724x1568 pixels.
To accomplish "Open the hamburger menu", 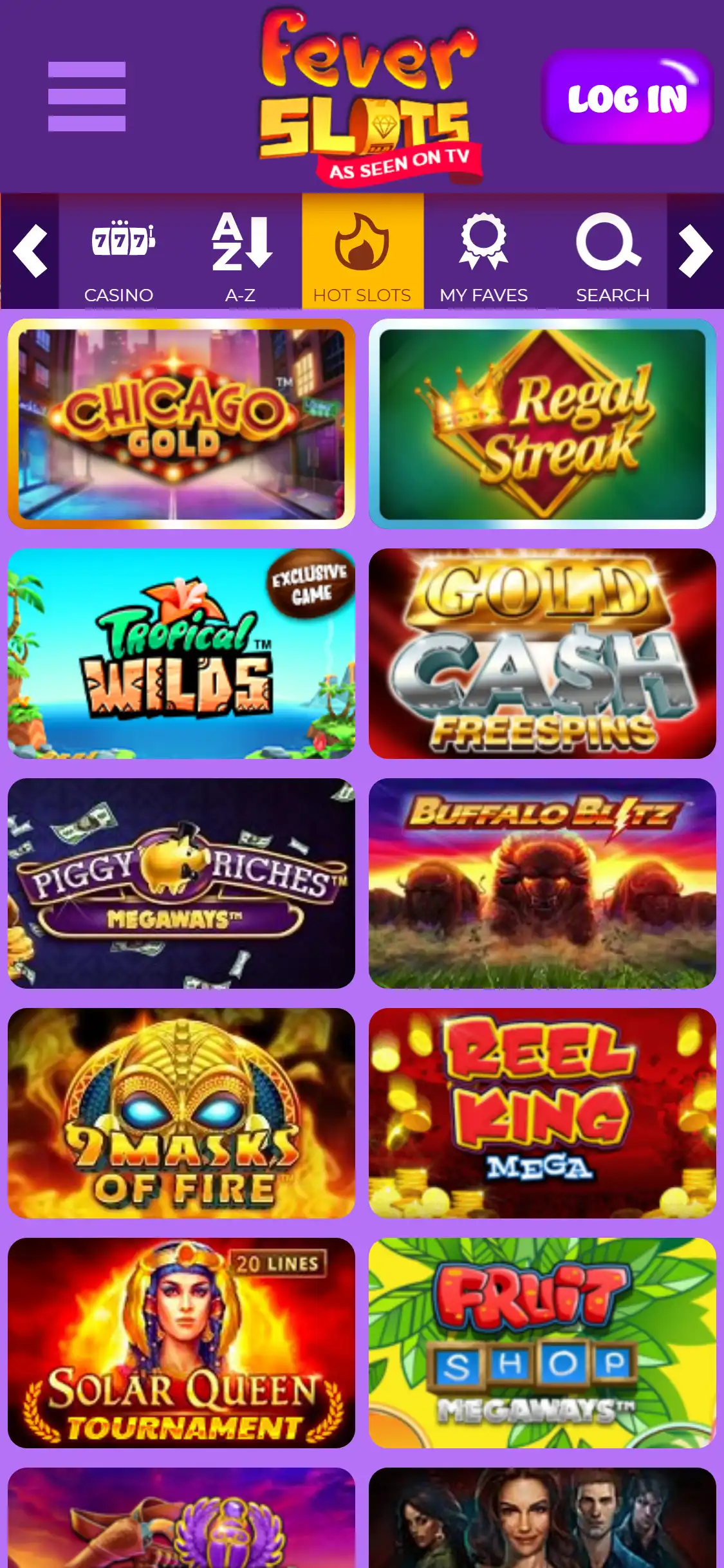I will pos(87,97).
